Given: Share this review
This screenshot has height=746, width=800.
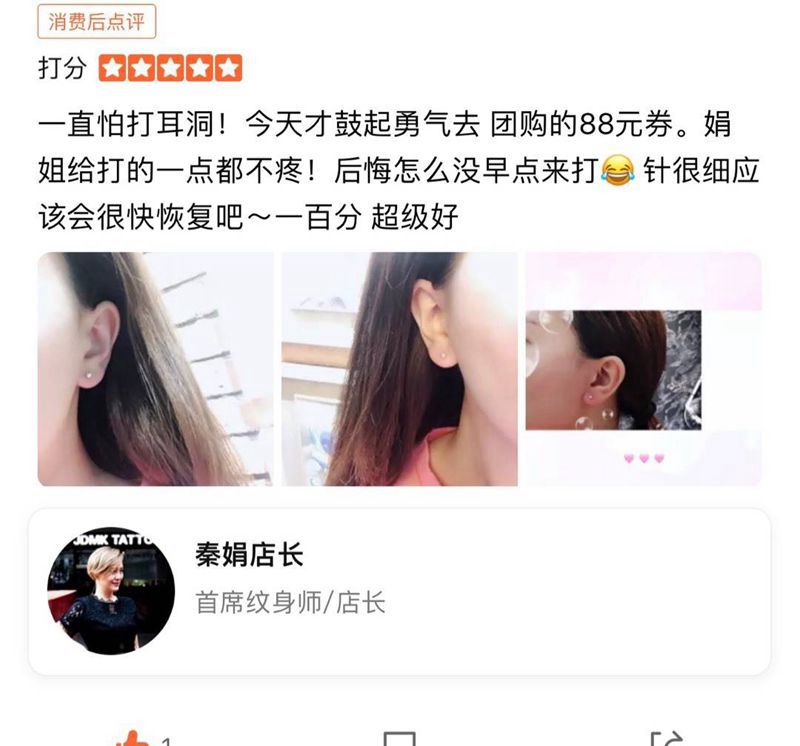Looking at the screenshot, I should [x=666, y=740].
